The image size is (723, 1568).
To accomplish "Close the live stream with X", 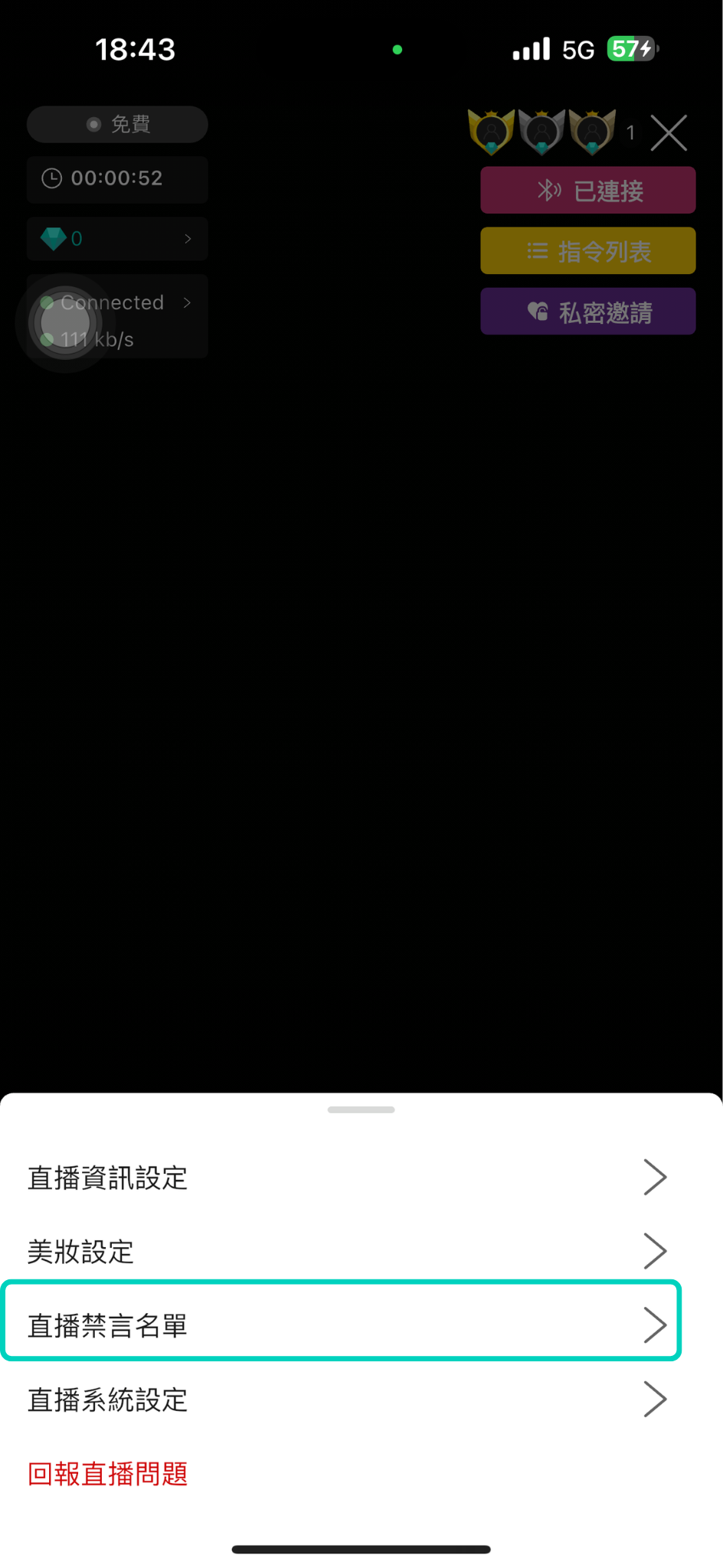I will point(669,133).
